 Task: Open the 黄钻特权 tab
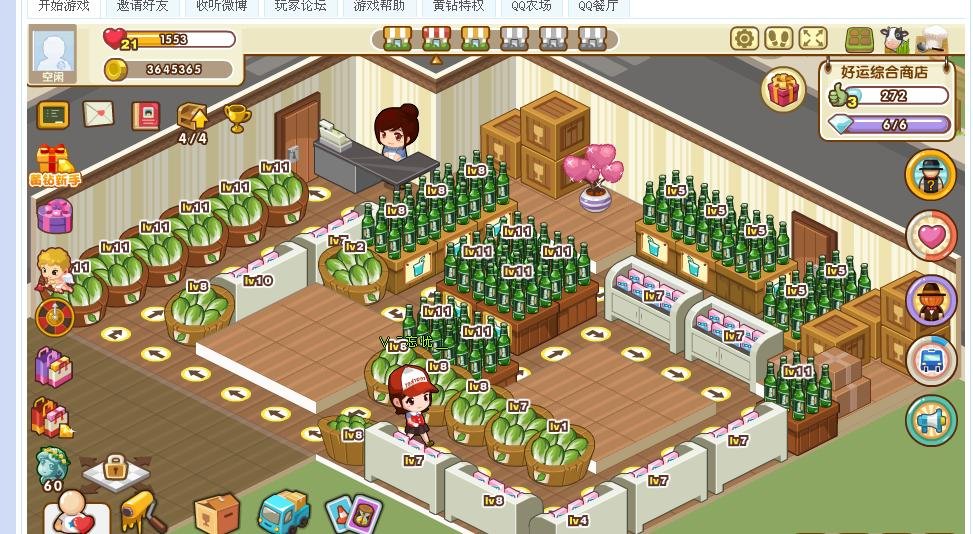pyautogui.click(x=458, y=6)
